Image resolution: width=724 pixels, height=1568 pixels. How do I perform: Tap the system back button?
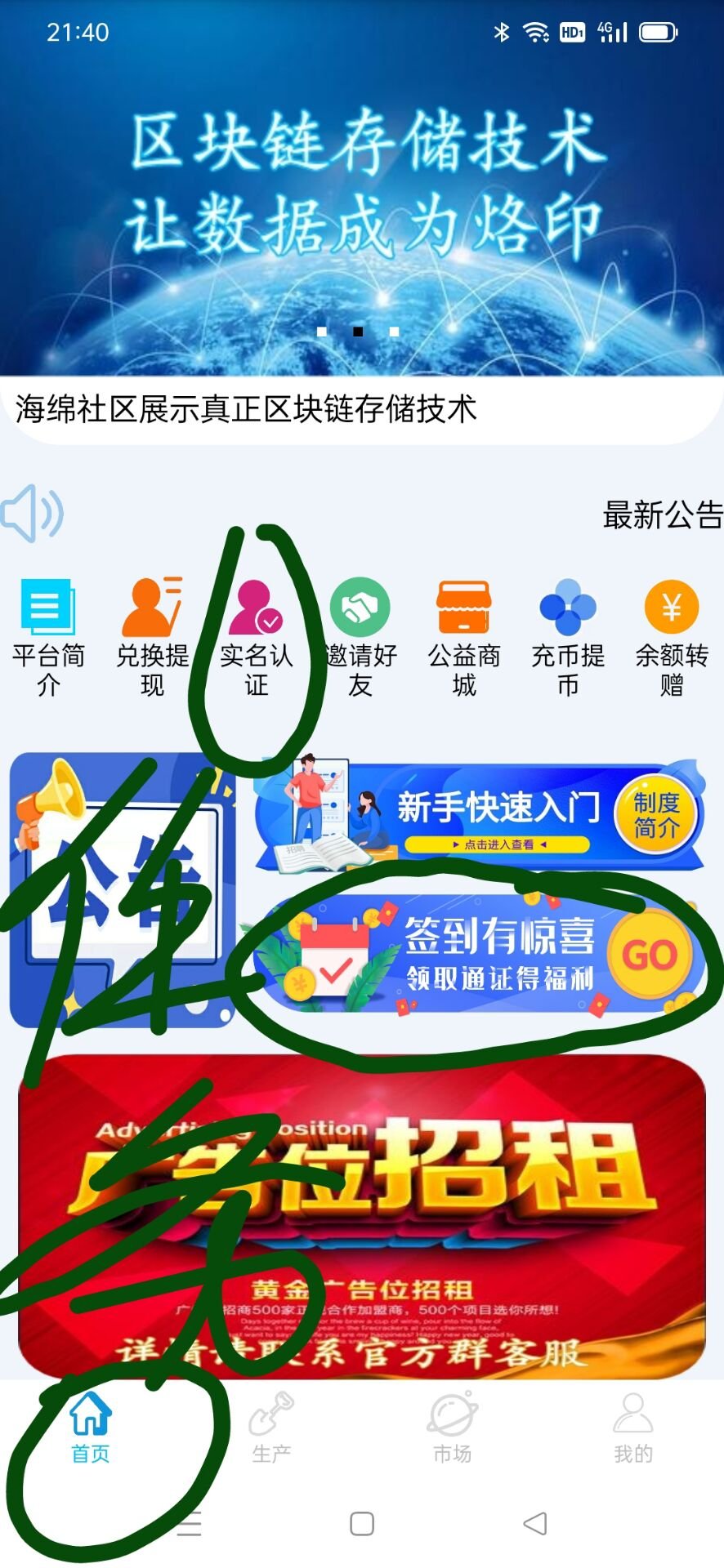[x=535, y=1524]
